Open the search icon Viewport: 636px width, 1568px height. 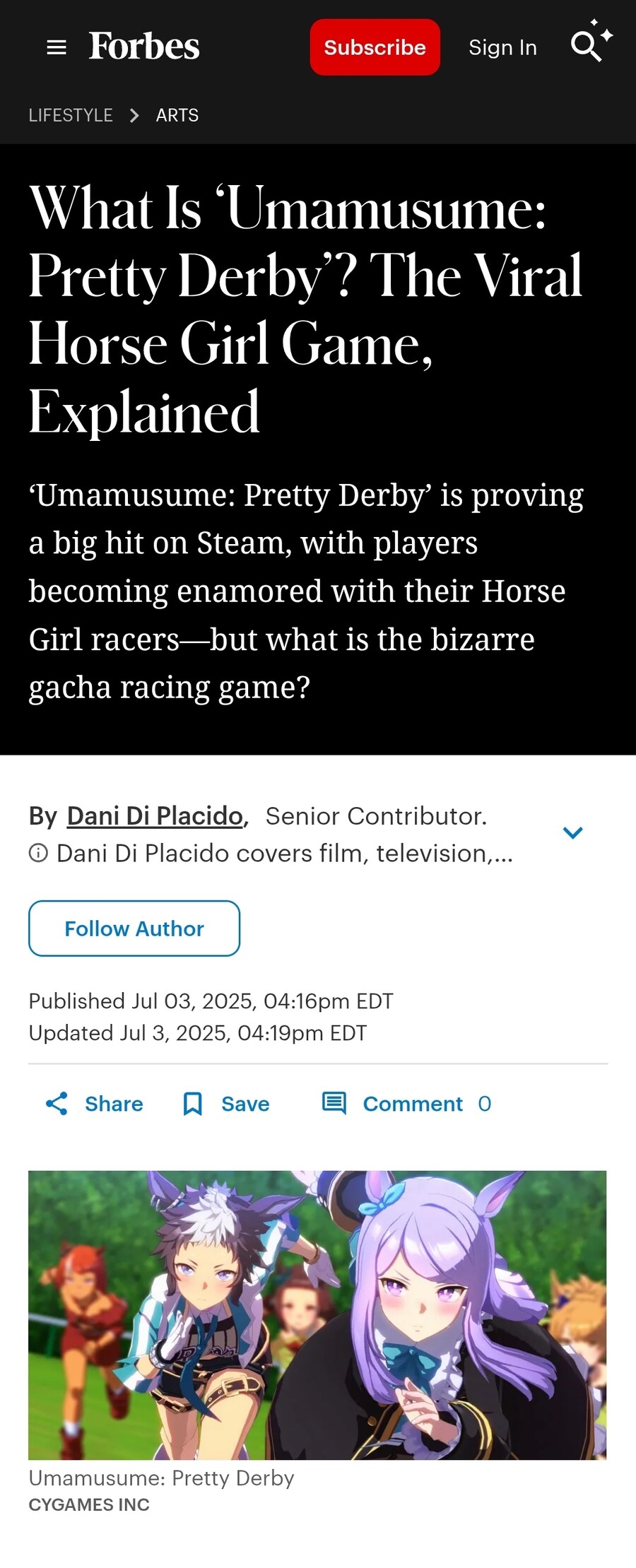pyautogui.click(x=589, y=45)
